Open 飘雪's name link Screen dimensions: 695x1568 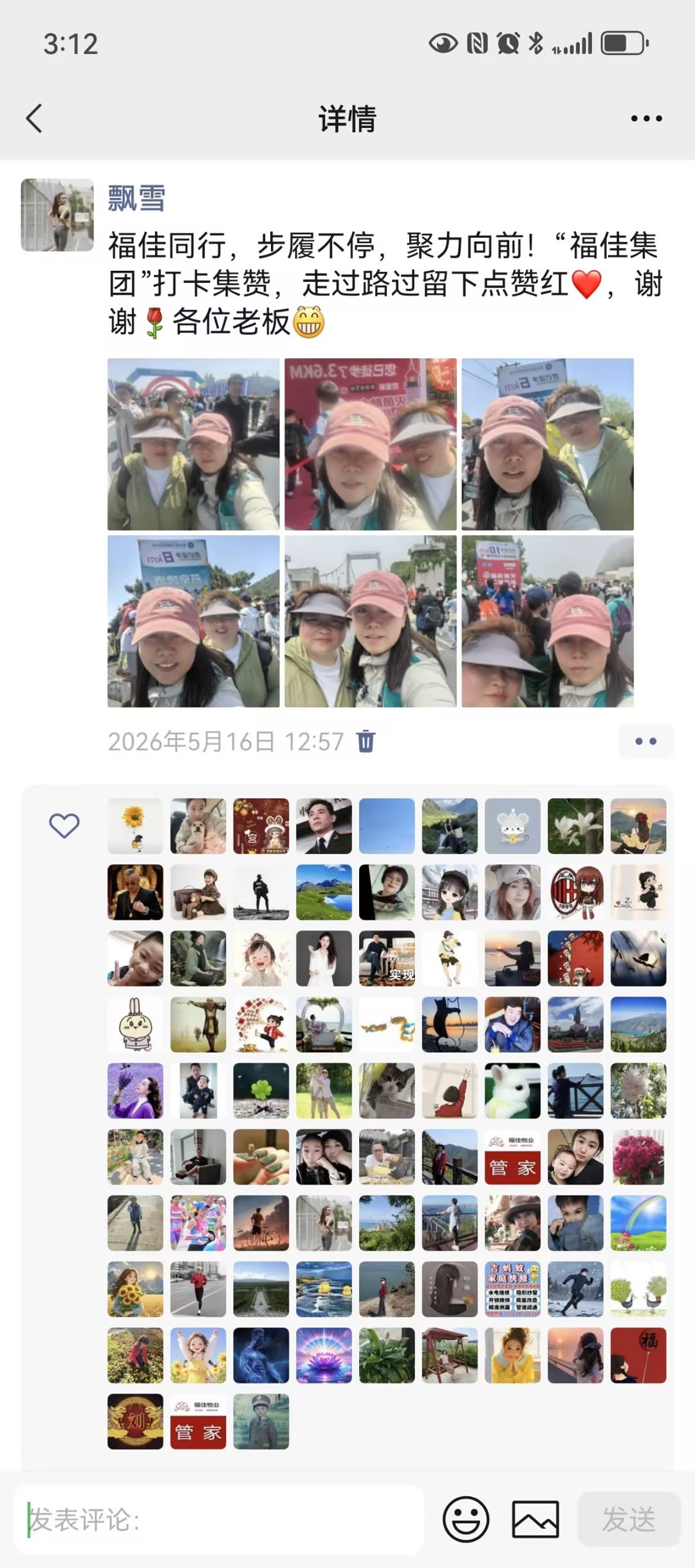(136, 197)
